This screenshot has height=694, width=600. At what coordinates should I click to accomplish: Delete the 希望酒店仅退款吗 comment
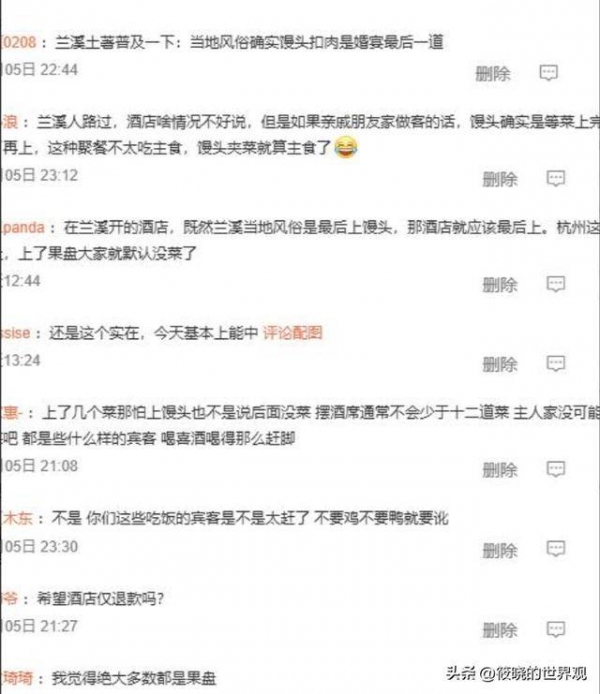[x=499, y=630]
